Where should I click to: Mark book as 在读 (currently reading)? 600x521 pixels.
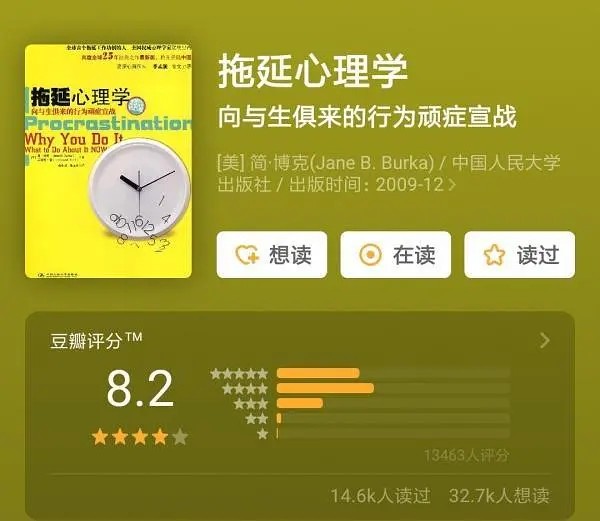tap(395, 255)
